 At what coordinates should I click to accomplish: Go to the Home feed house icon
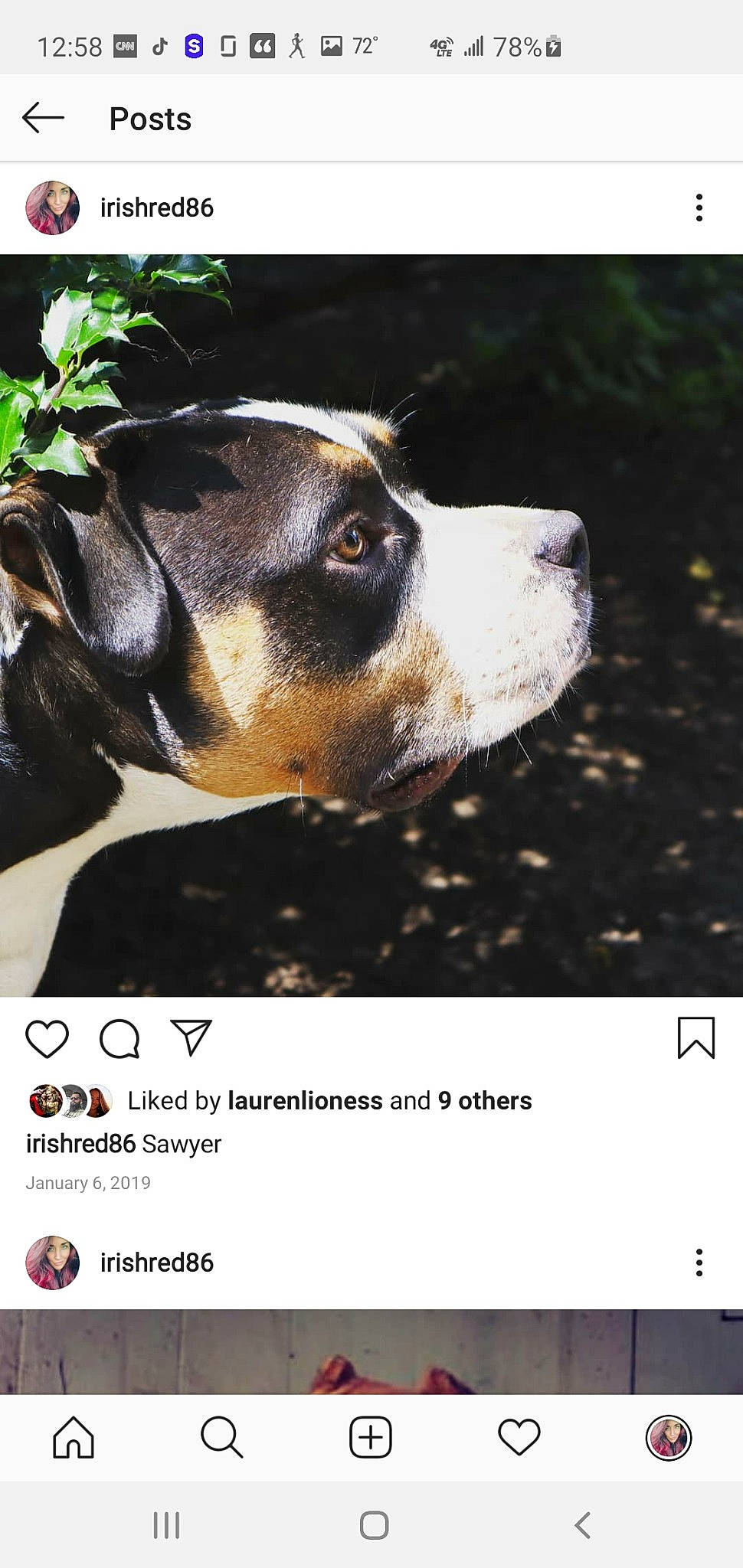74,1438
